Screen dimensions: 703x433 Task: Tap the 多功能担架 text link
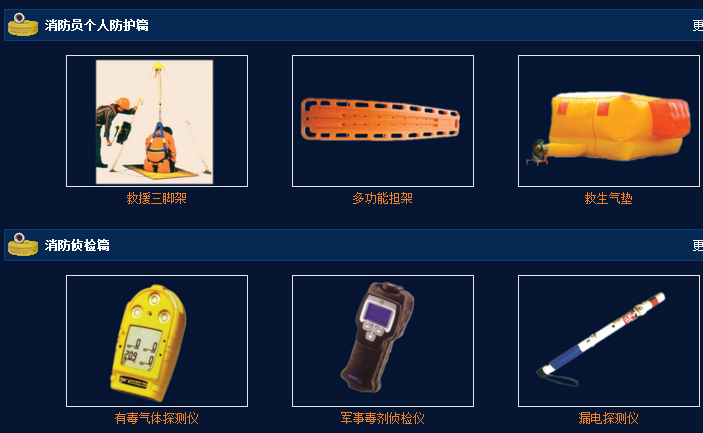(382, 198)
